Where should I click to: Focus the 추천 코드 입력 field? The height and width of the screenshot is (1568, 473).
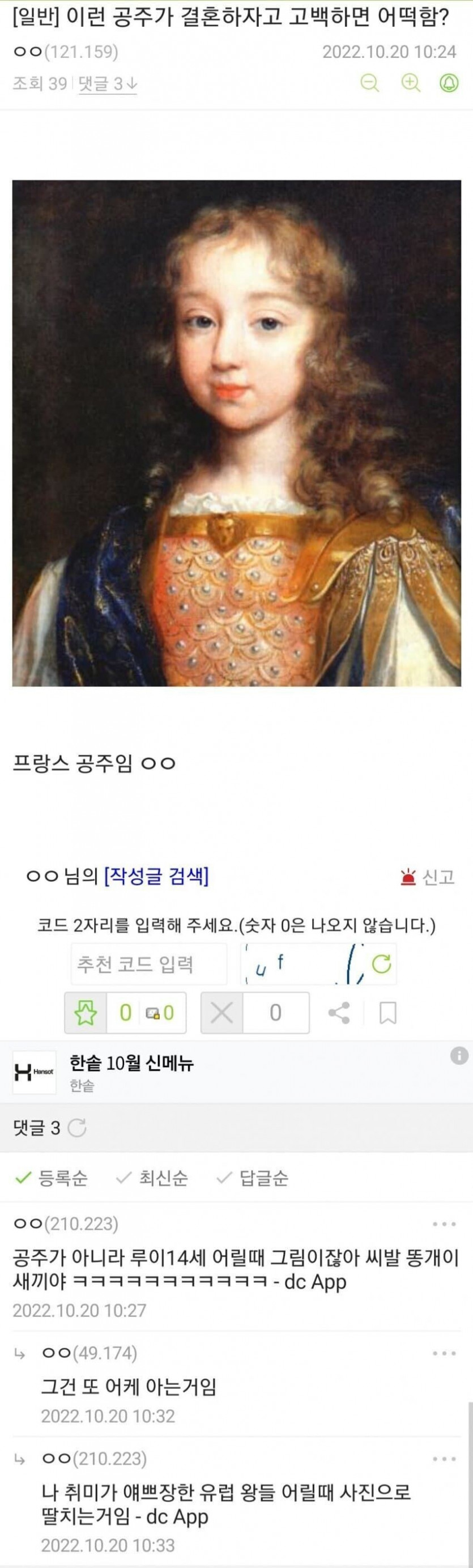pos(148,964)
